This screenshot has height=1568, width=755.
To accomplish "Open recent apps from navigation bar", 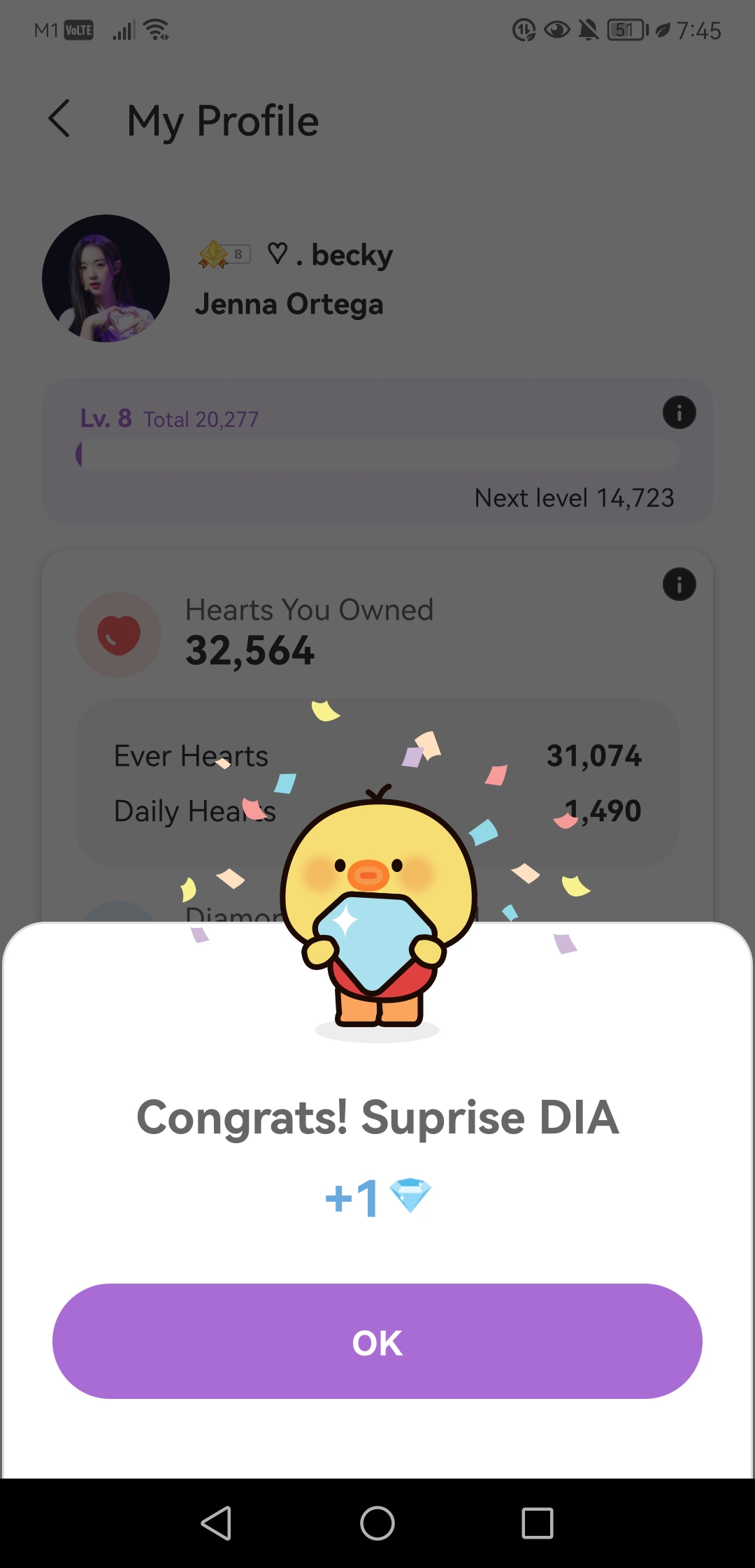I will tap(537, 1523).
